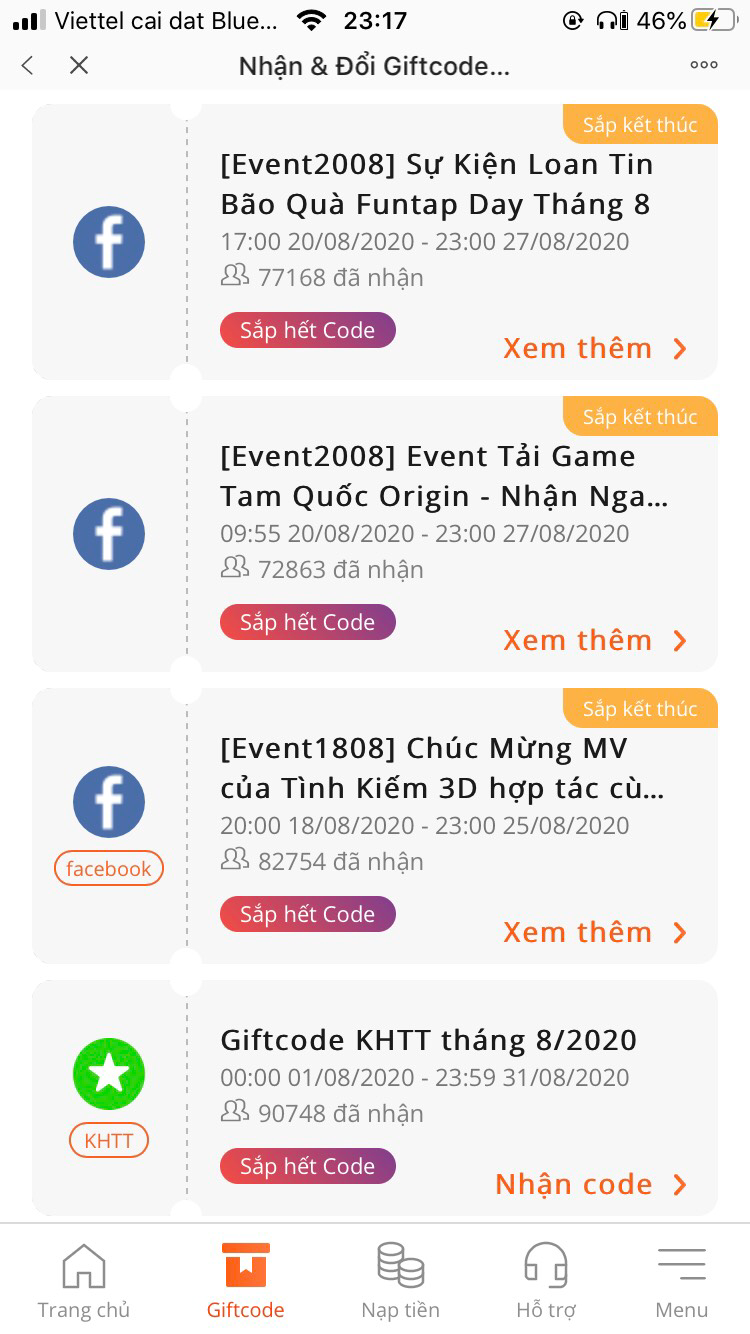The height and width of the screenshot is (1334, 750).
Task: Tap Nhận code for Giftcode KHTT tháng 8/2020
Action: coord(591,1184)
